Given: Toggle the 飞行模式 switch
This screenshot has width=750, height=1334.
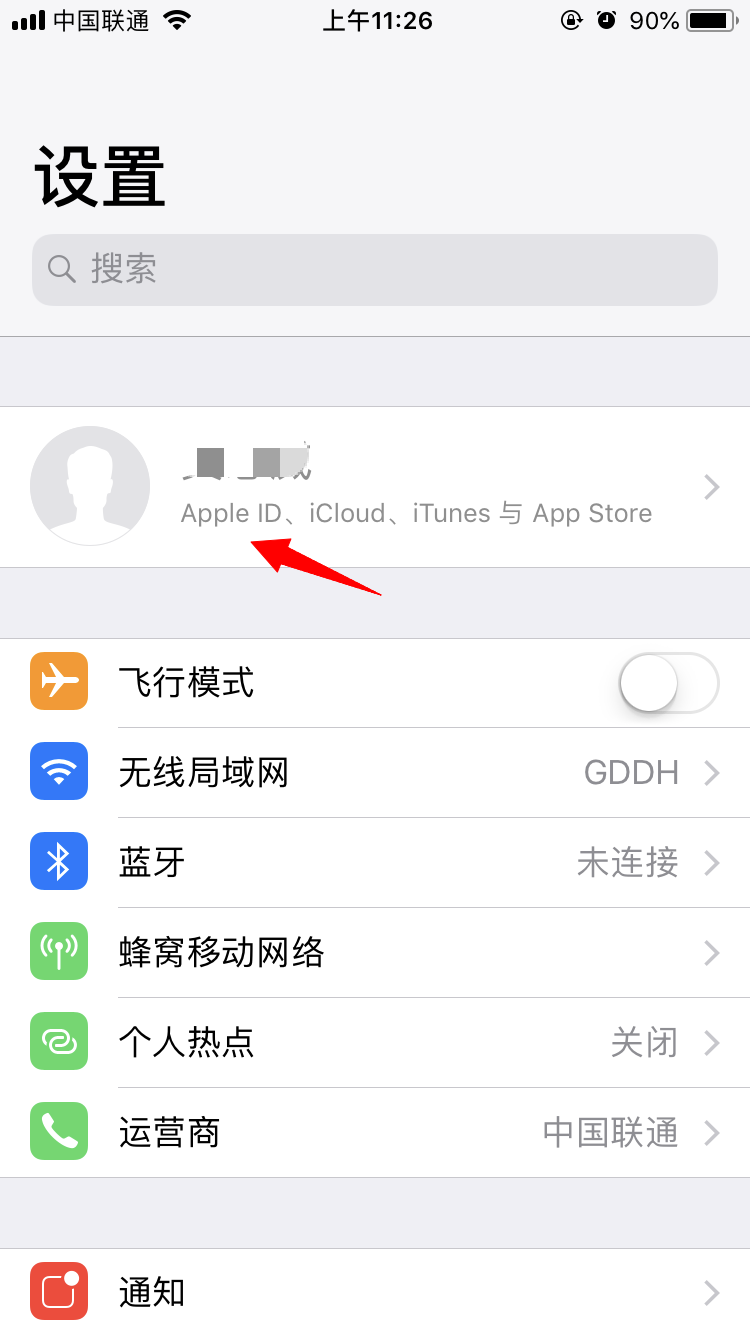Looking at the screenshot, I should pos(668,683).
